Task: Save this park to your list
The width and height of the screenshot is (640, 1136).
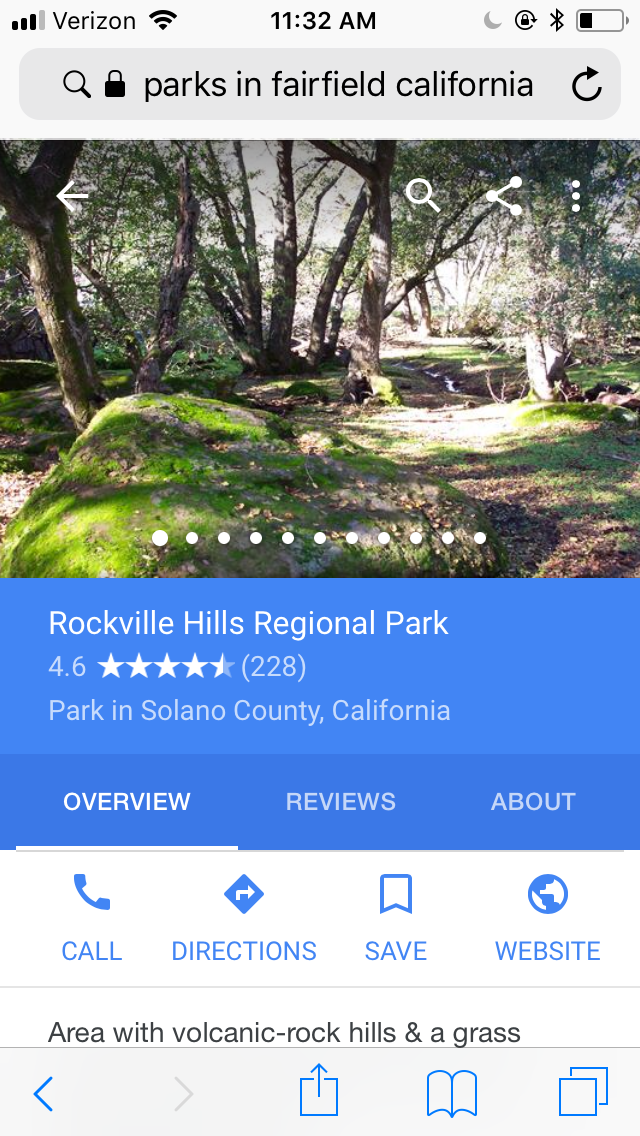Action: (x=396, y=917)
